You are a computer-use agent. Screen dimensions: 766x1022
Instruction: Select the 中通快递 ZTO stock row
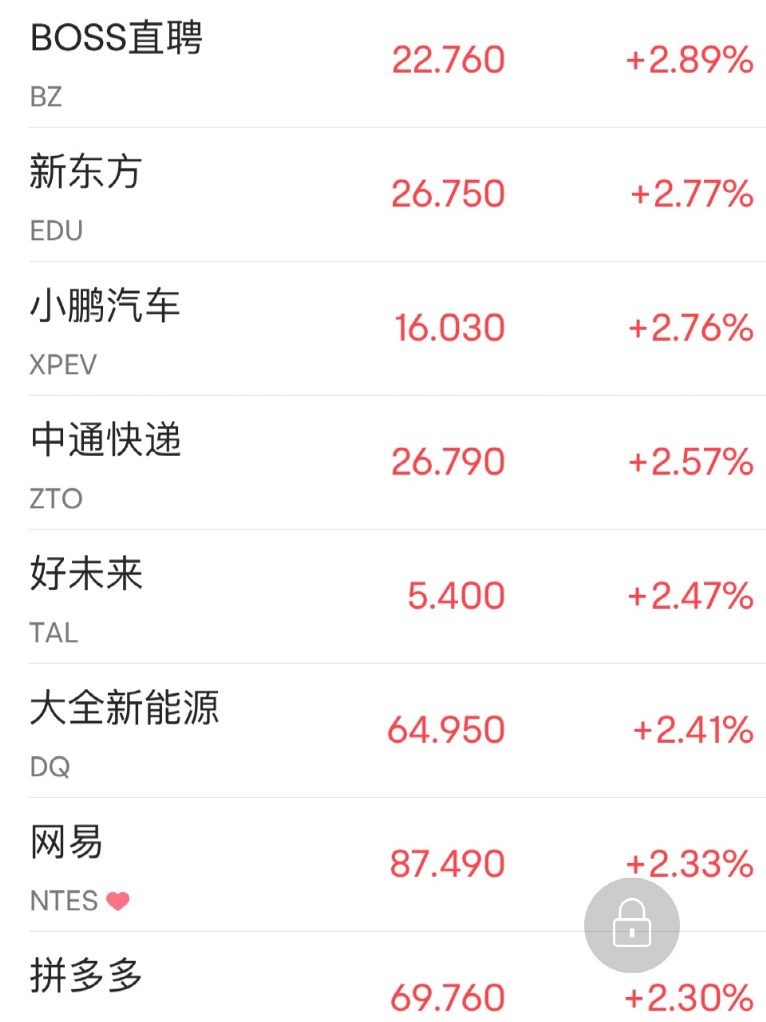(383, 462)
